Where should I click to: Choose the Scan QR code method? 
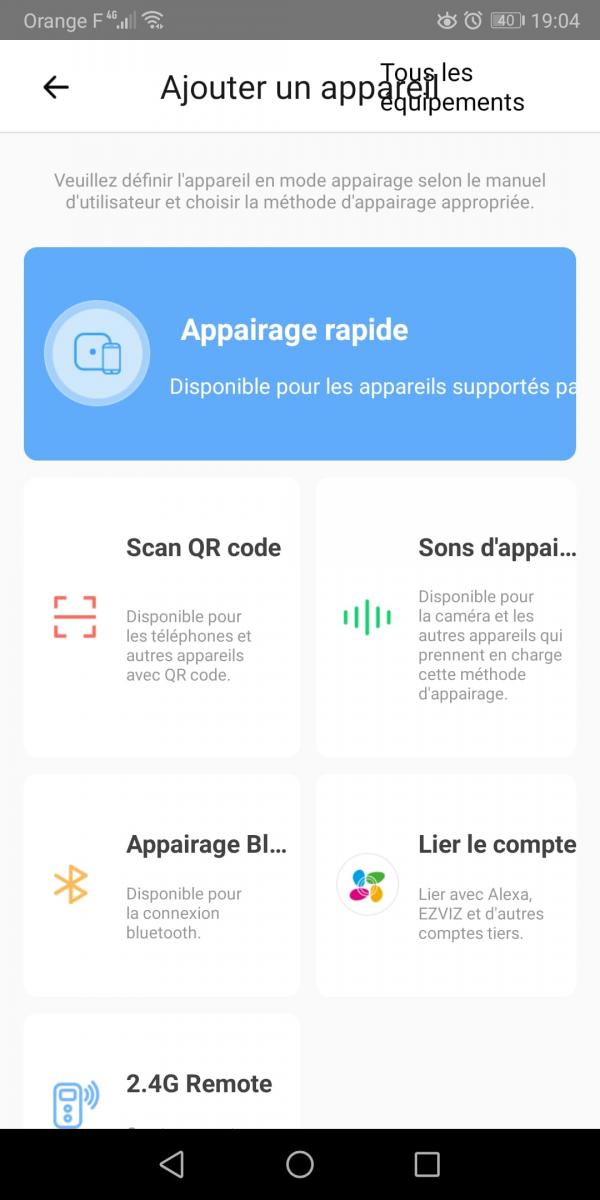[162, 616]
